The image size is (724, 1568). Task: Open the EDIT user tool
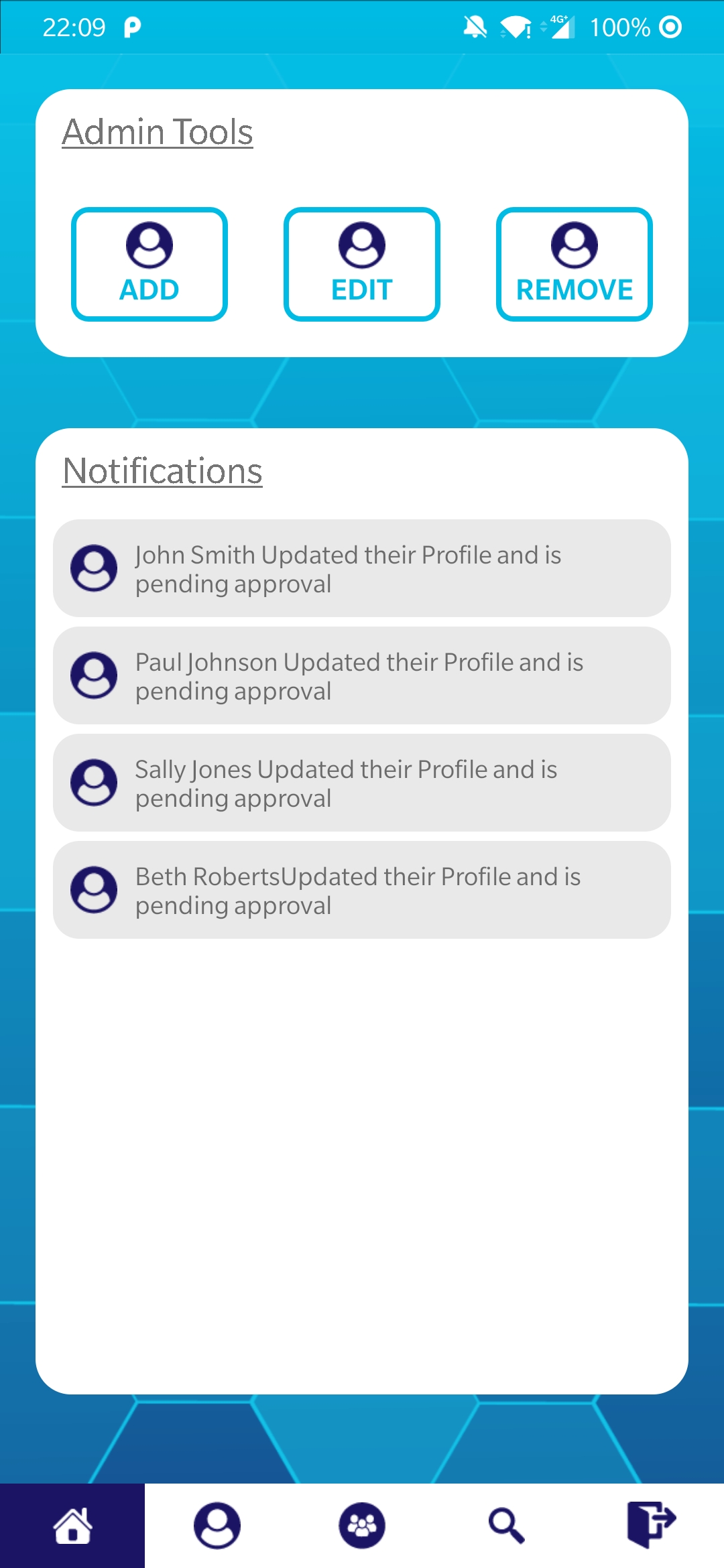tap(361, 264)
